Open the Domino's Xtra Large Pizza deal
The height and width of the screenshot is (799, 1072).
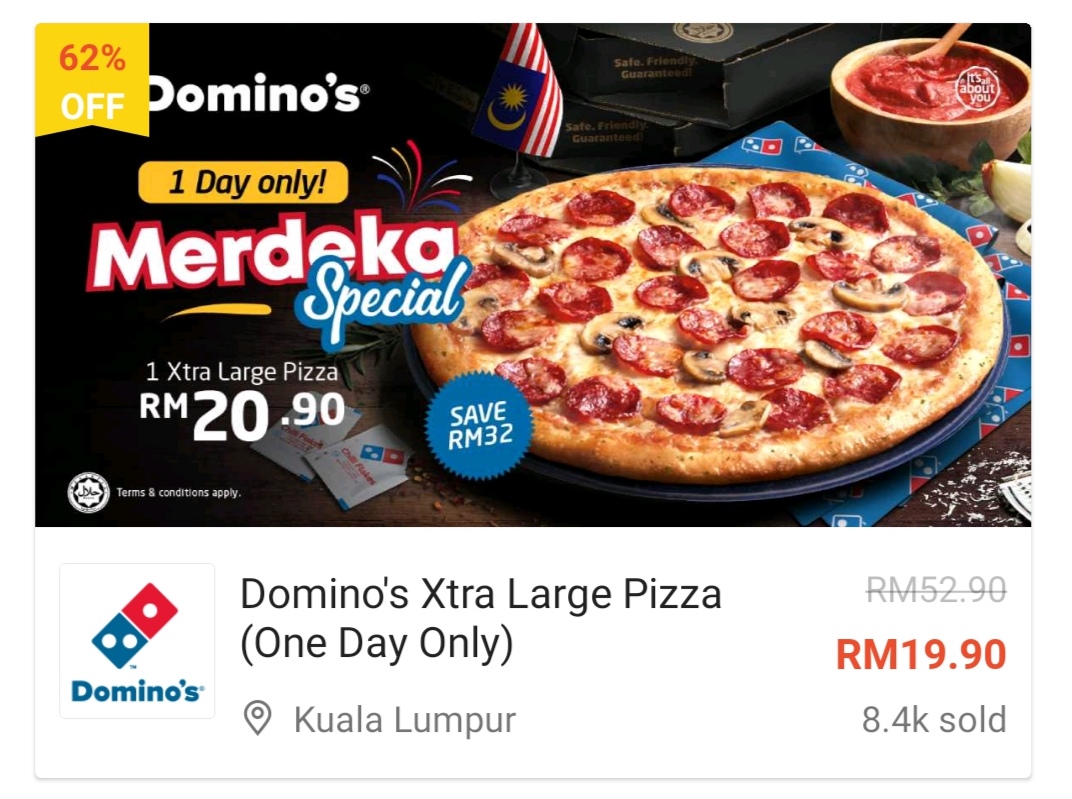pos(480,618)
